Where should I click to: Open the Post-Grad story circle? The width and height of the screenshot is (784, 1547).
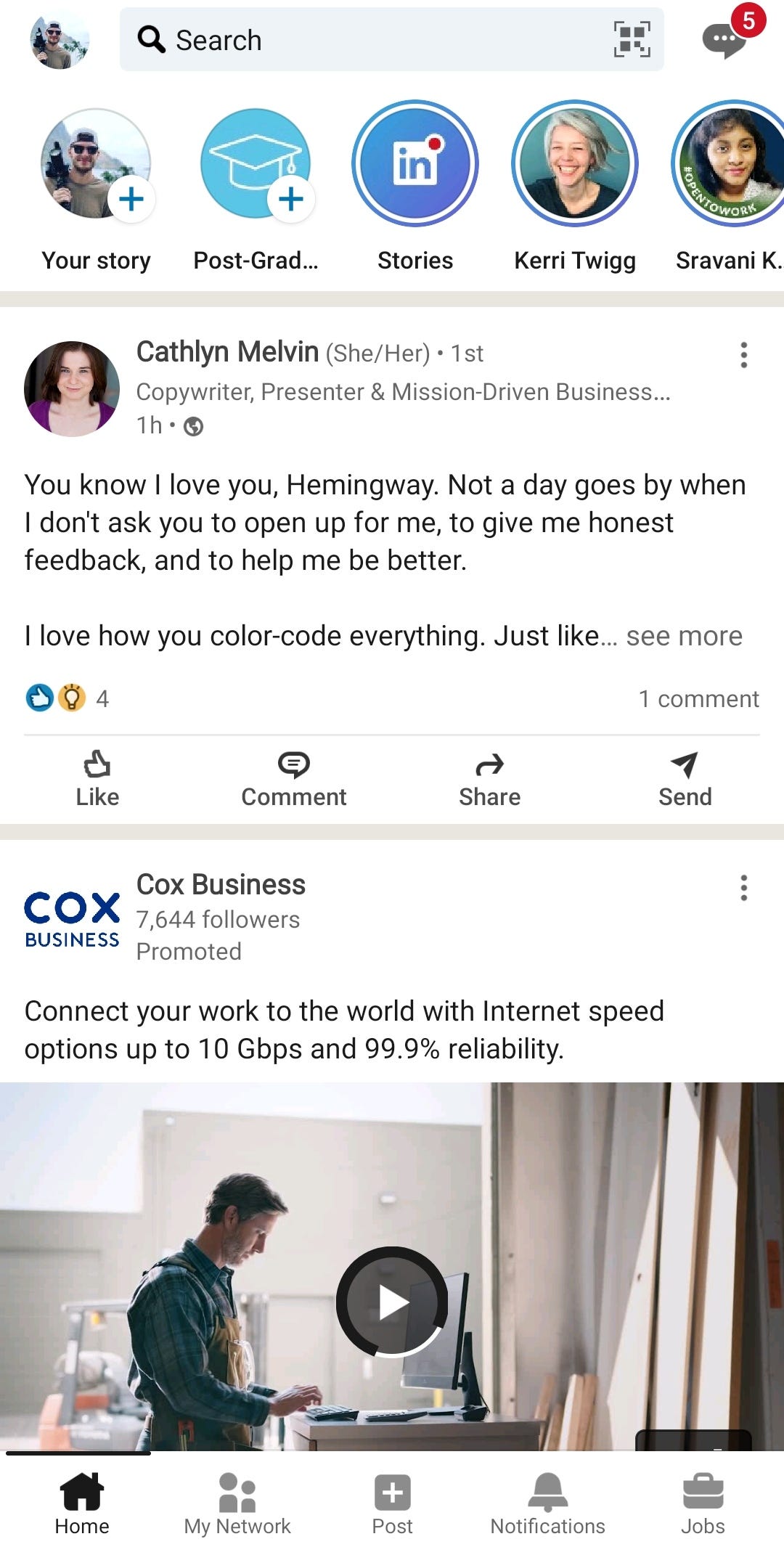pos(256,164)
